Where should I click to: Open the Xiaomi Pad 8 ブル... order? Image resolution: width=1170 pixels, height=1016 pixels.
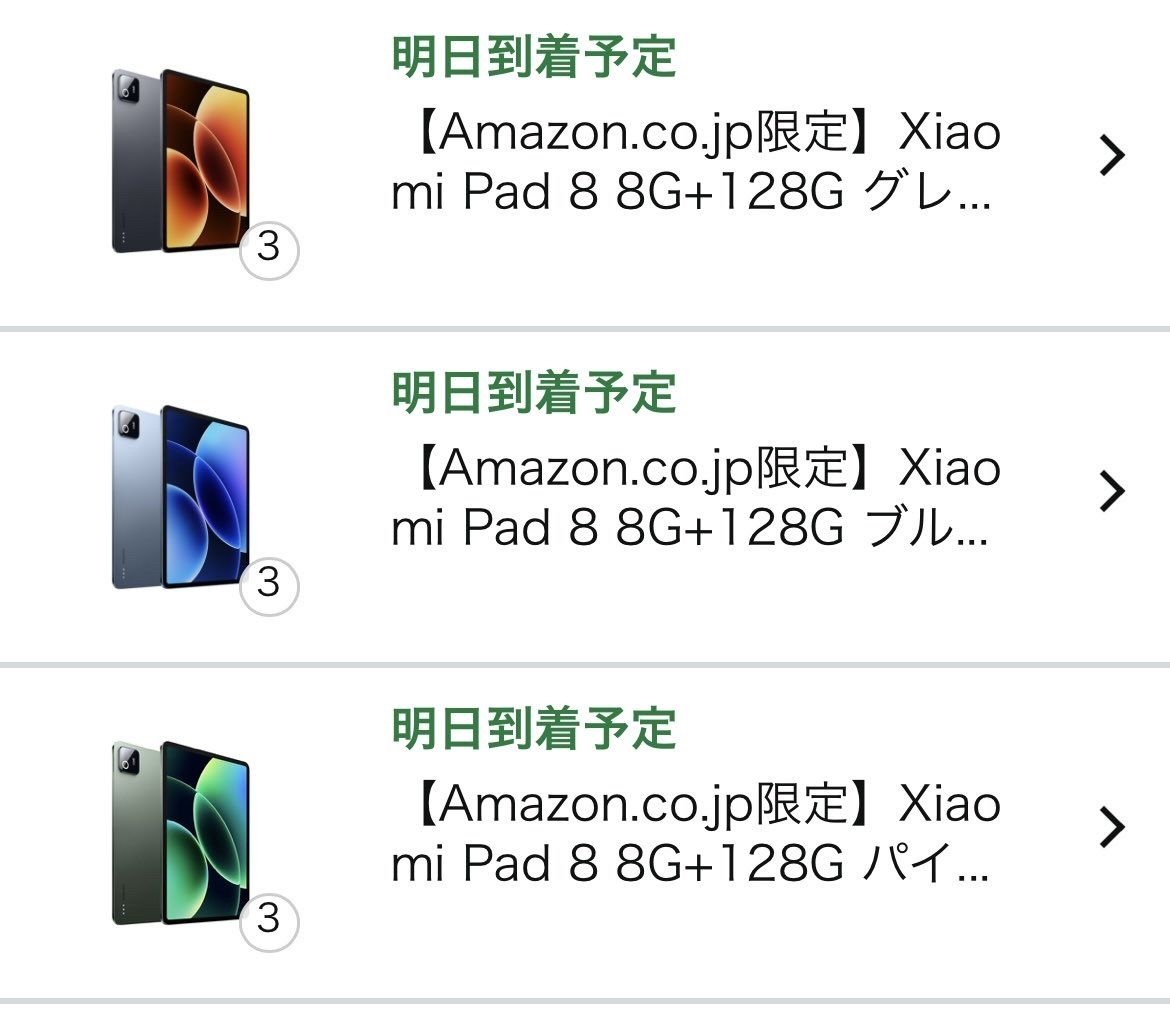[x=695, y=497]
